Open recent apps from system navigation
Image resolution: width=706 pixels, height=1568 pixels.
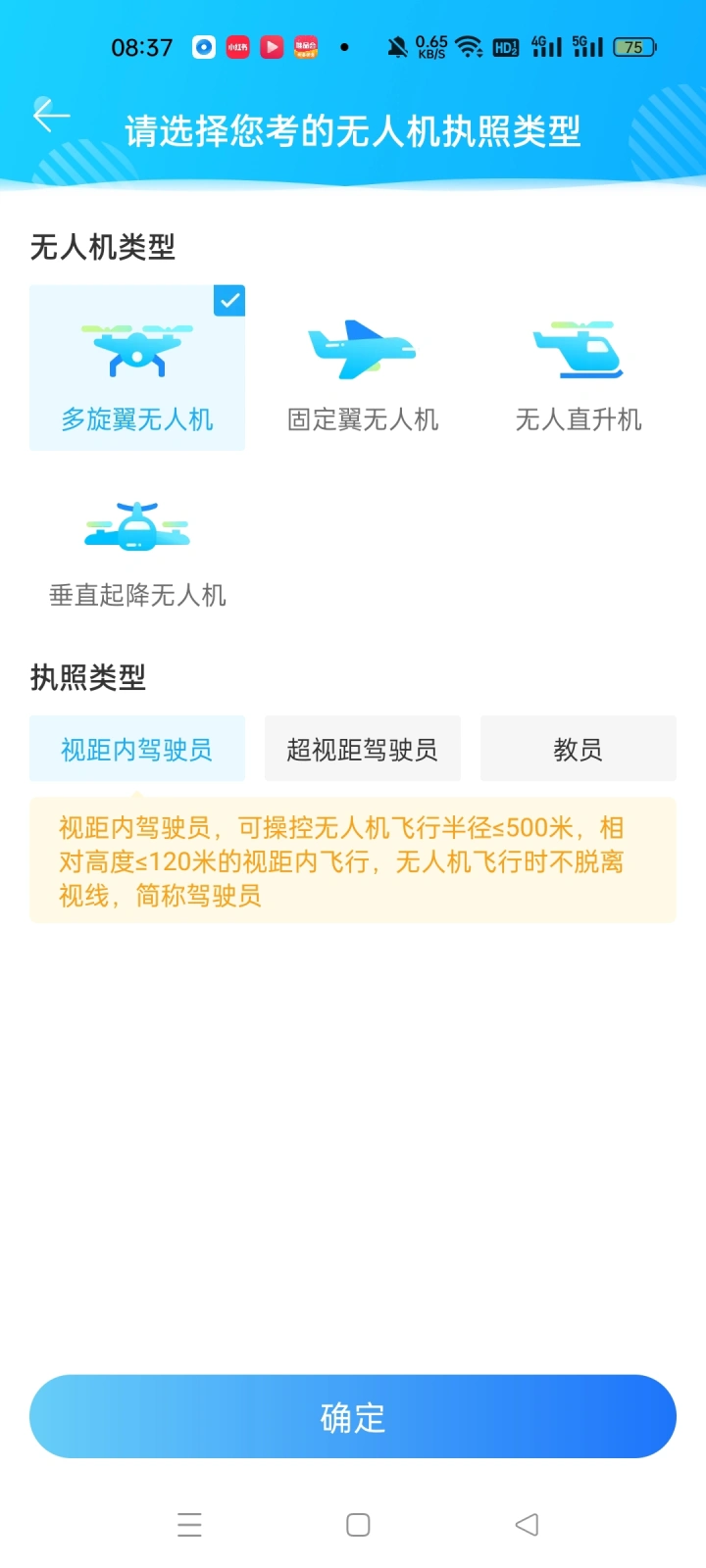189,1525
